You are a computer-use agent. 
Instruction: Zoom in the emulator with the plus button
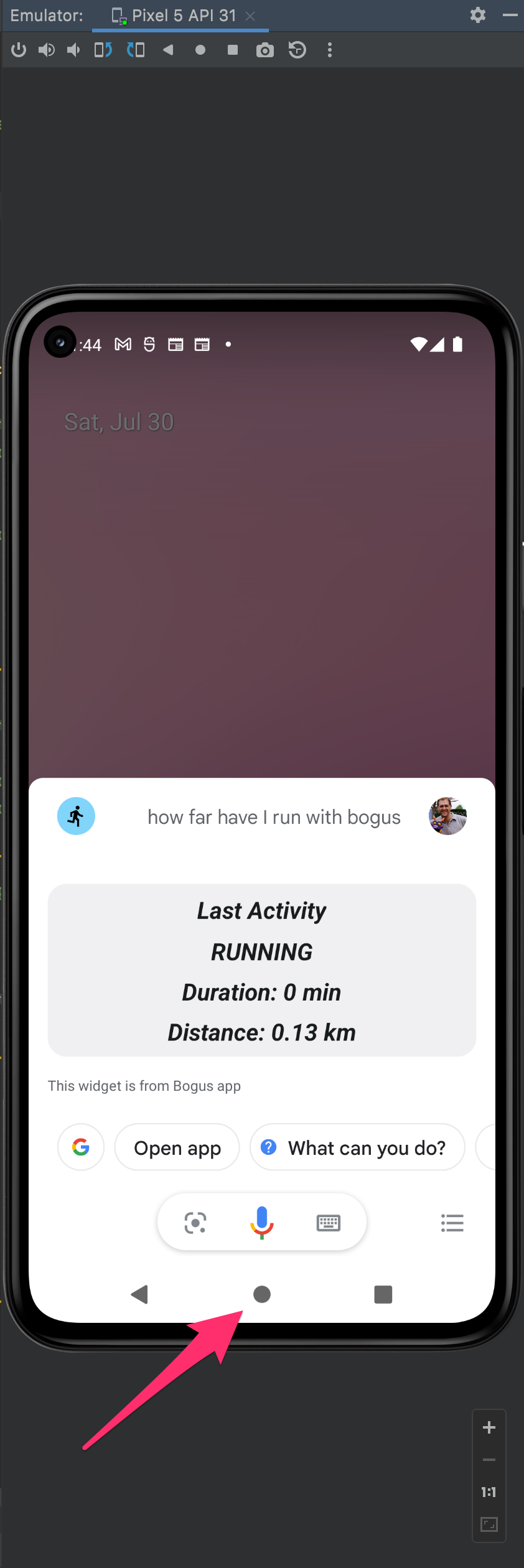(x=489, y=1427)
